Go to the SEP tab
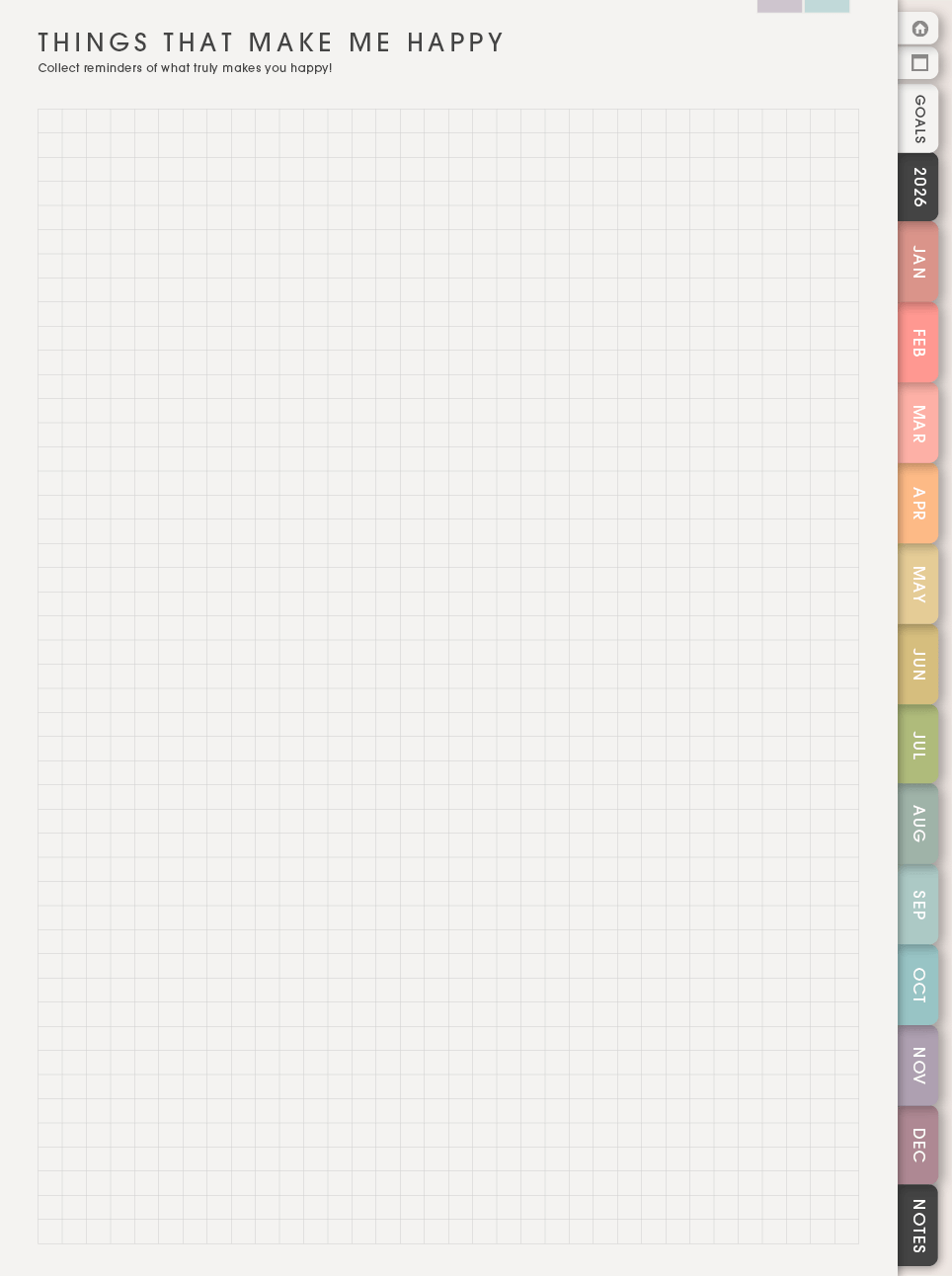This screenshot has width=952, height=1276. pos(918,905)
